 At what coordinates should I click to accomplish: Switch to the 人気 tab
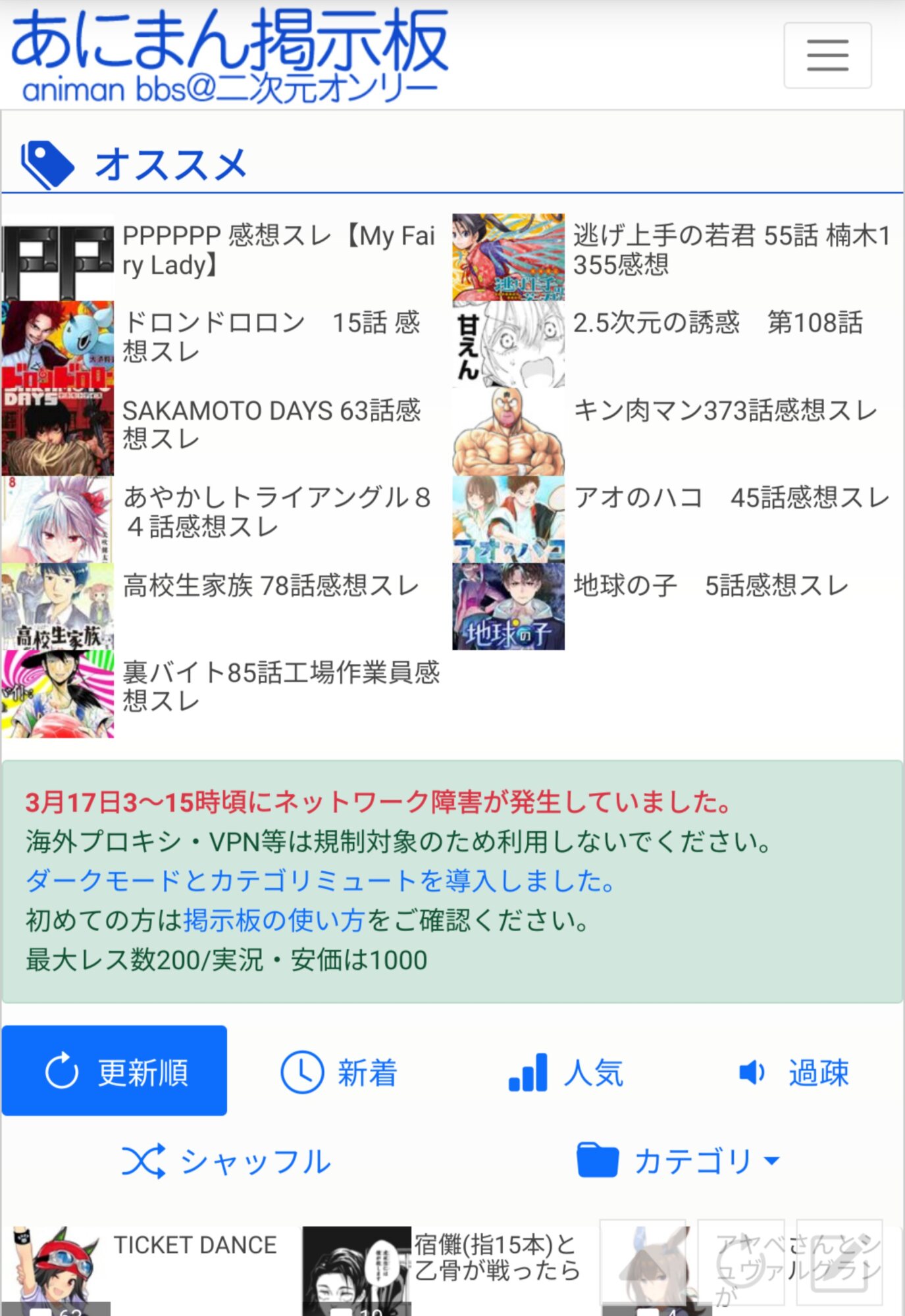coord(566,1073)
